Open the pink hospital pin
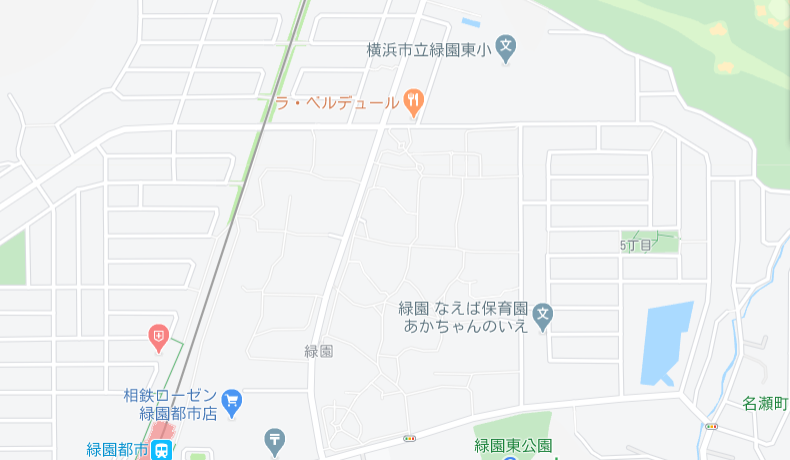Image resolution: width=790 pixels, height=460 pixels. (x=158, y=337)
